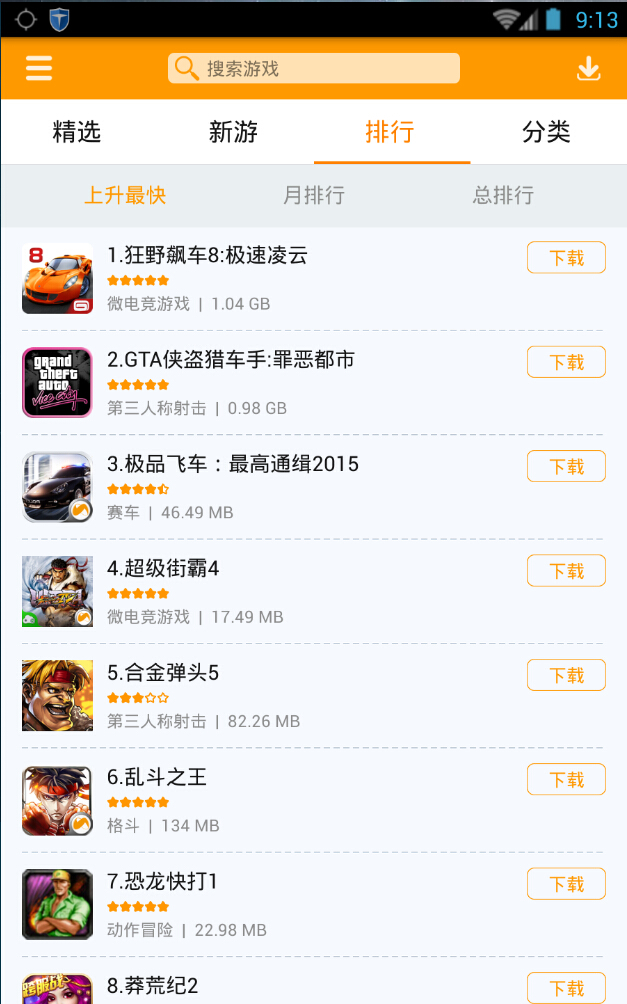627x1004 pixels.
Task: Switch to the 精选 tab
Action: (x=77, y=132)
